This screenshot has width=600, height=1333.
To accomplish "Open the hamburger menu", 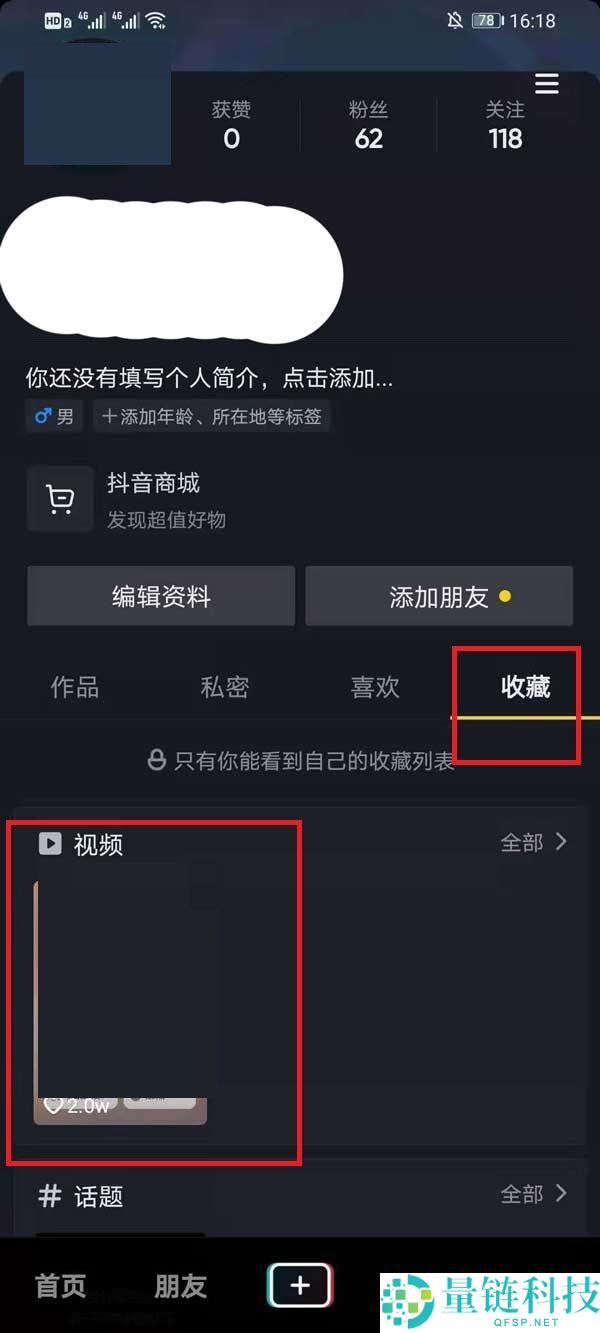I will (546, 84).
